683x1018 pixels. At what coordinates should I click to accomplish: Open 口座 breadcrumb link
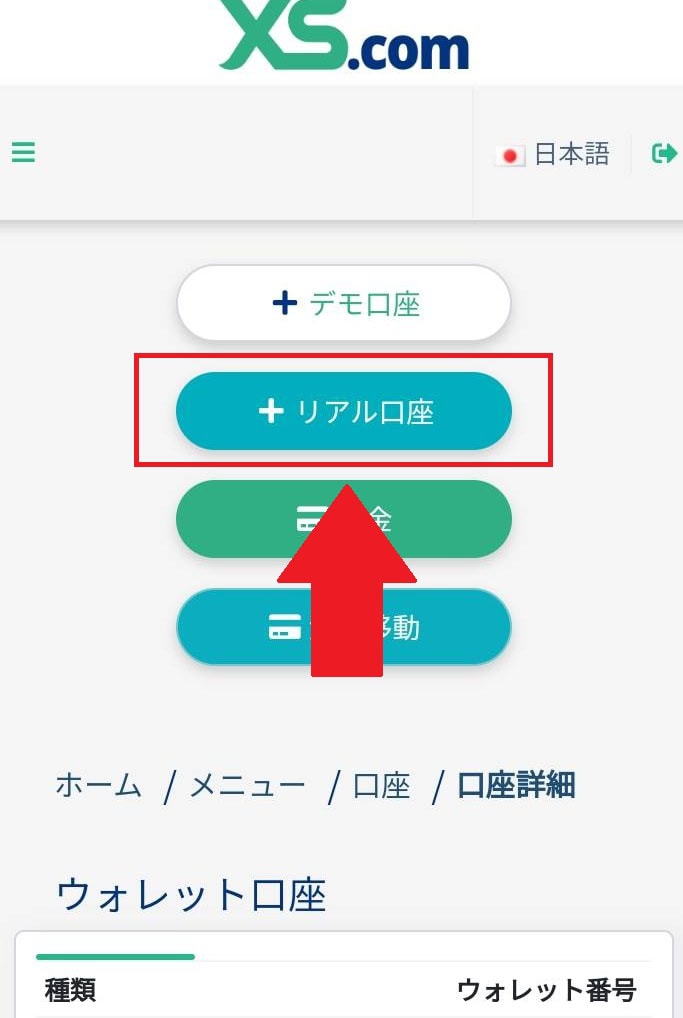382,786
